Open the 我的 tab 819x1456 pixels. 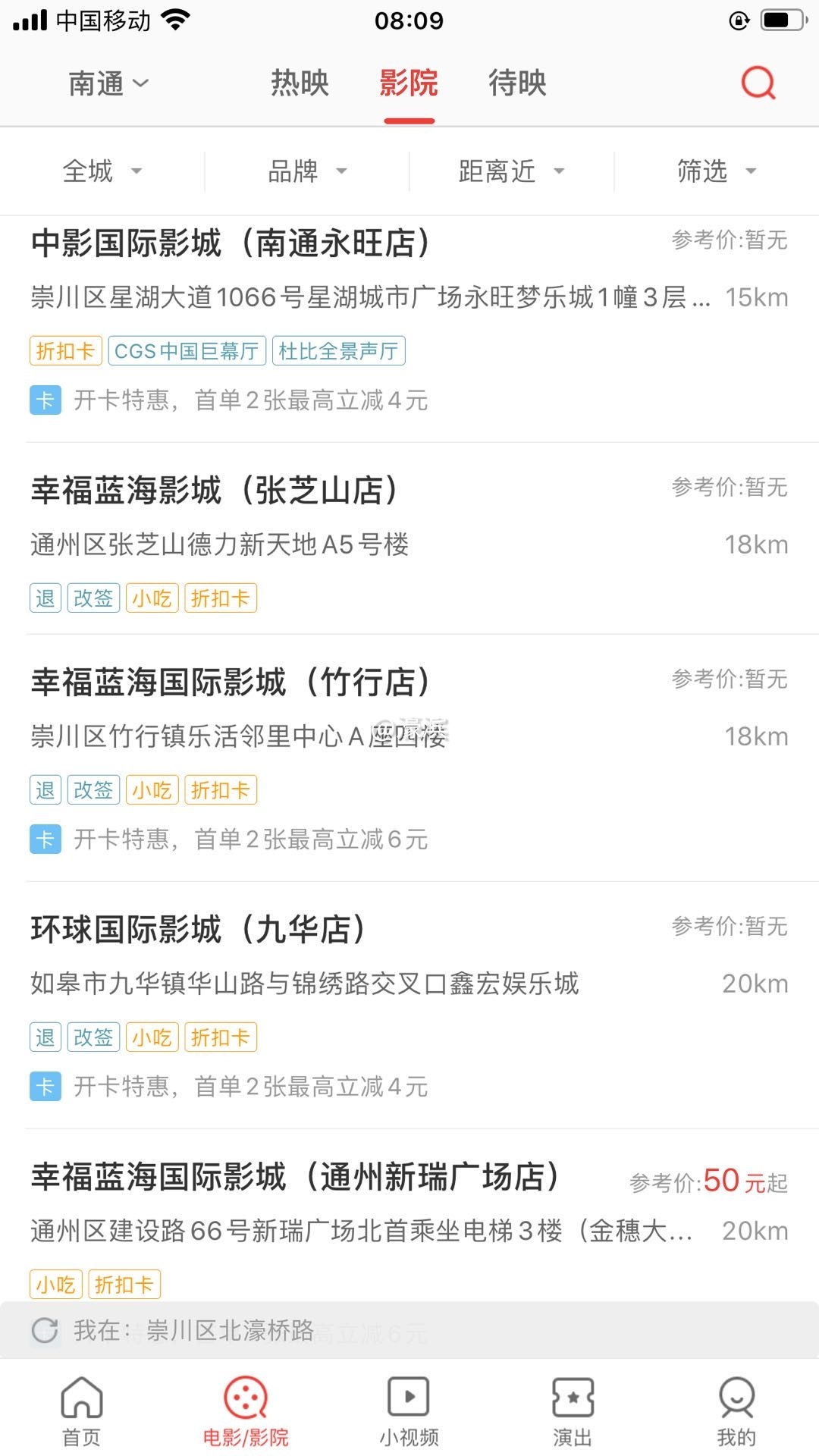click(x=736, y=1410)
